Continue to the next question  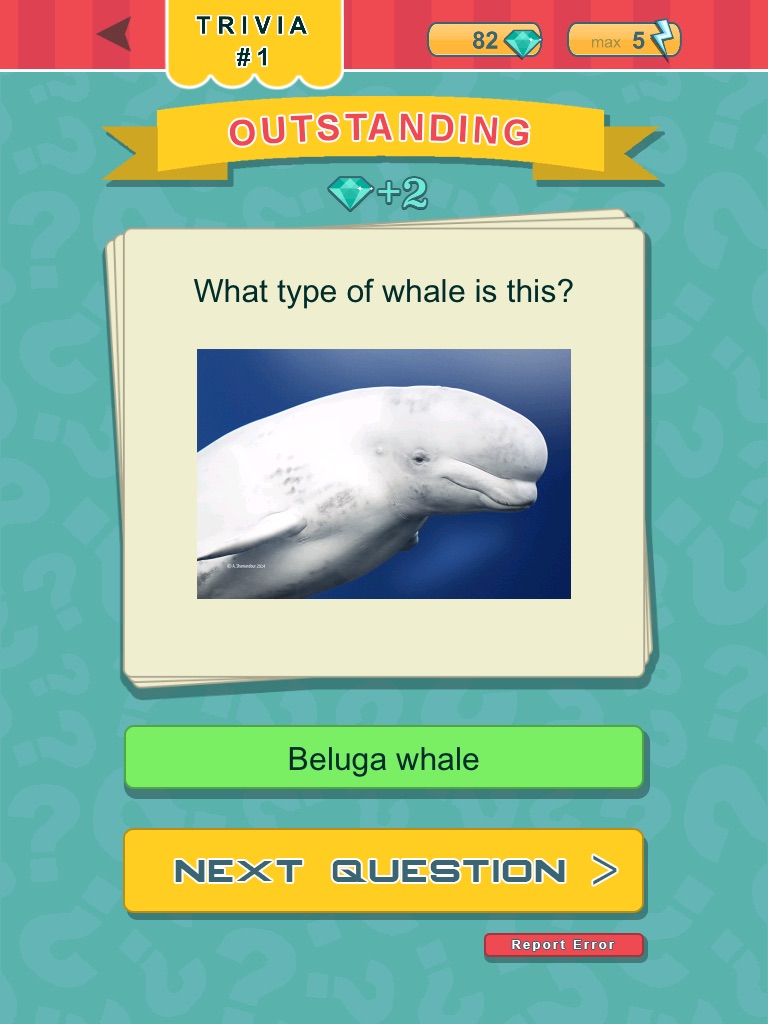384,871
